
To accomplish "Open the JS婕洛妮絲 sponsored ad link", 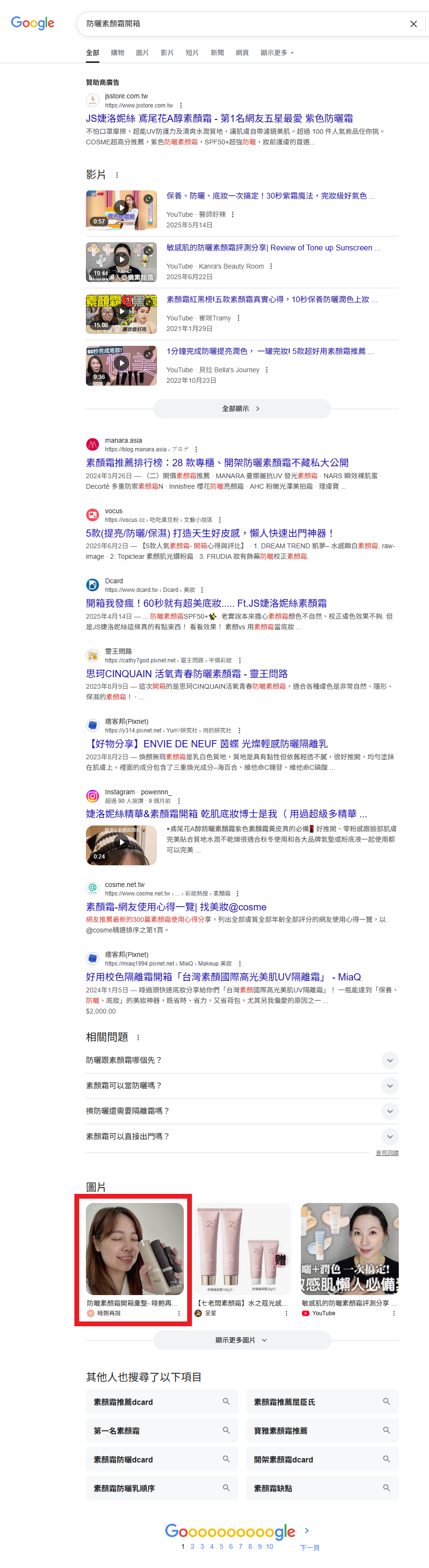I will (219, 118).
